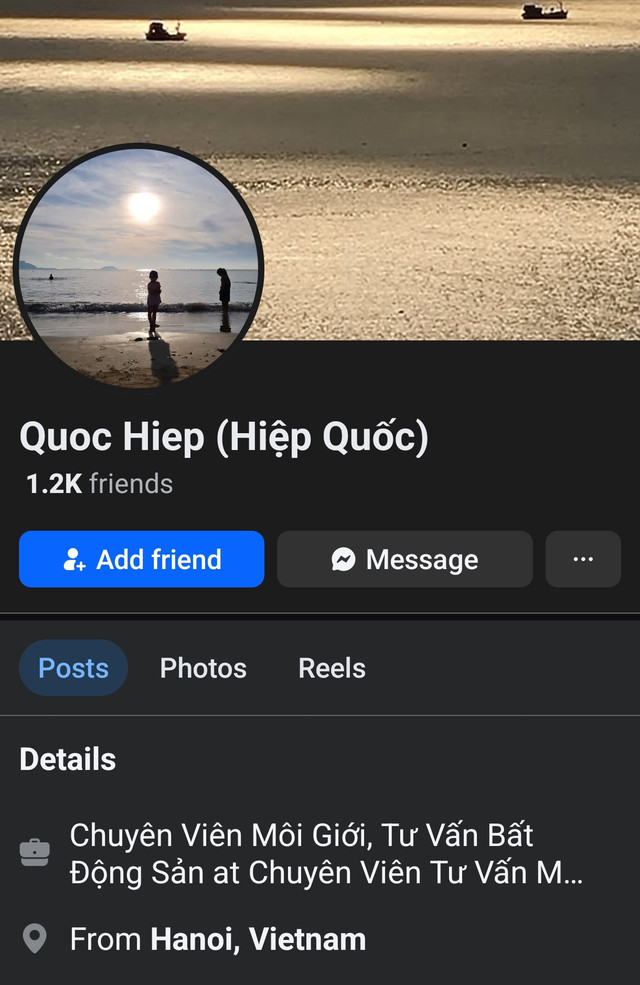Open the Hanoi, Vietnam location link

pyautogui.click(x=257, y=939)
